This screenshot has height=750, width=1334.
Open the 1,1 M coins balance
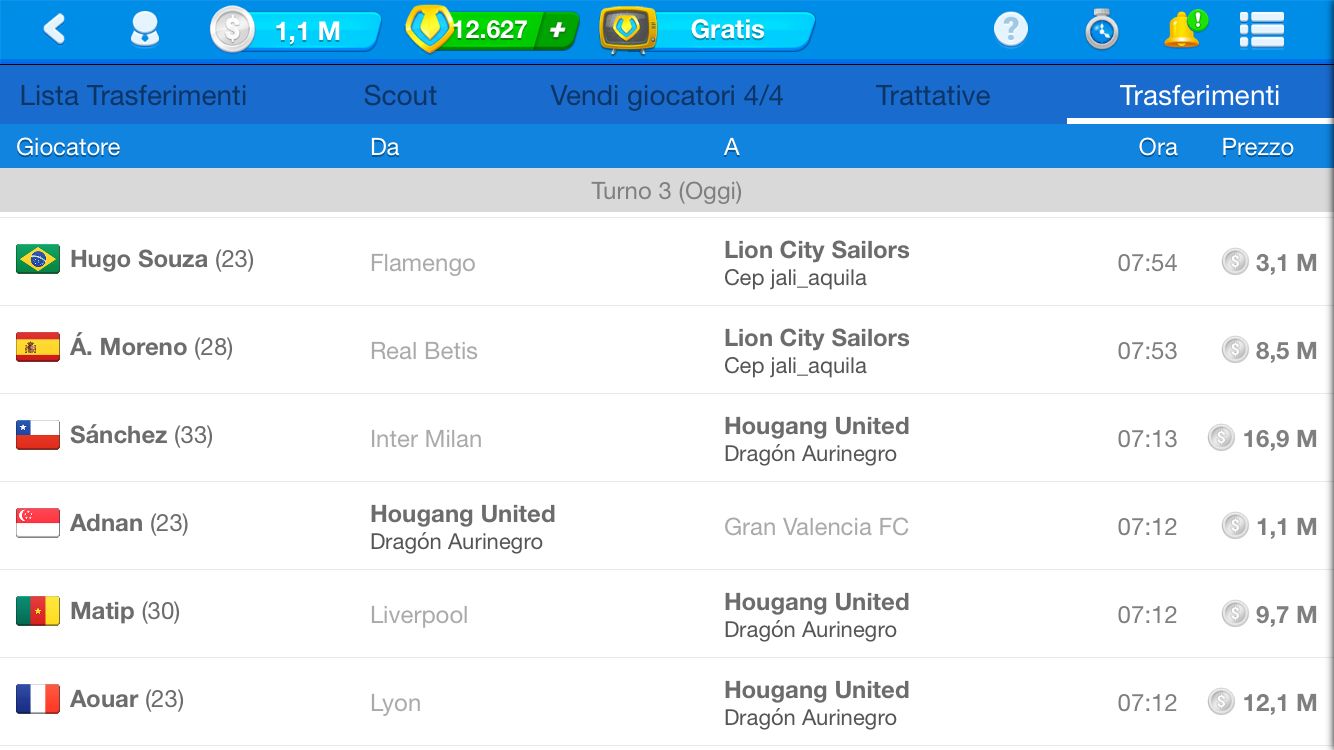[297, 30]
